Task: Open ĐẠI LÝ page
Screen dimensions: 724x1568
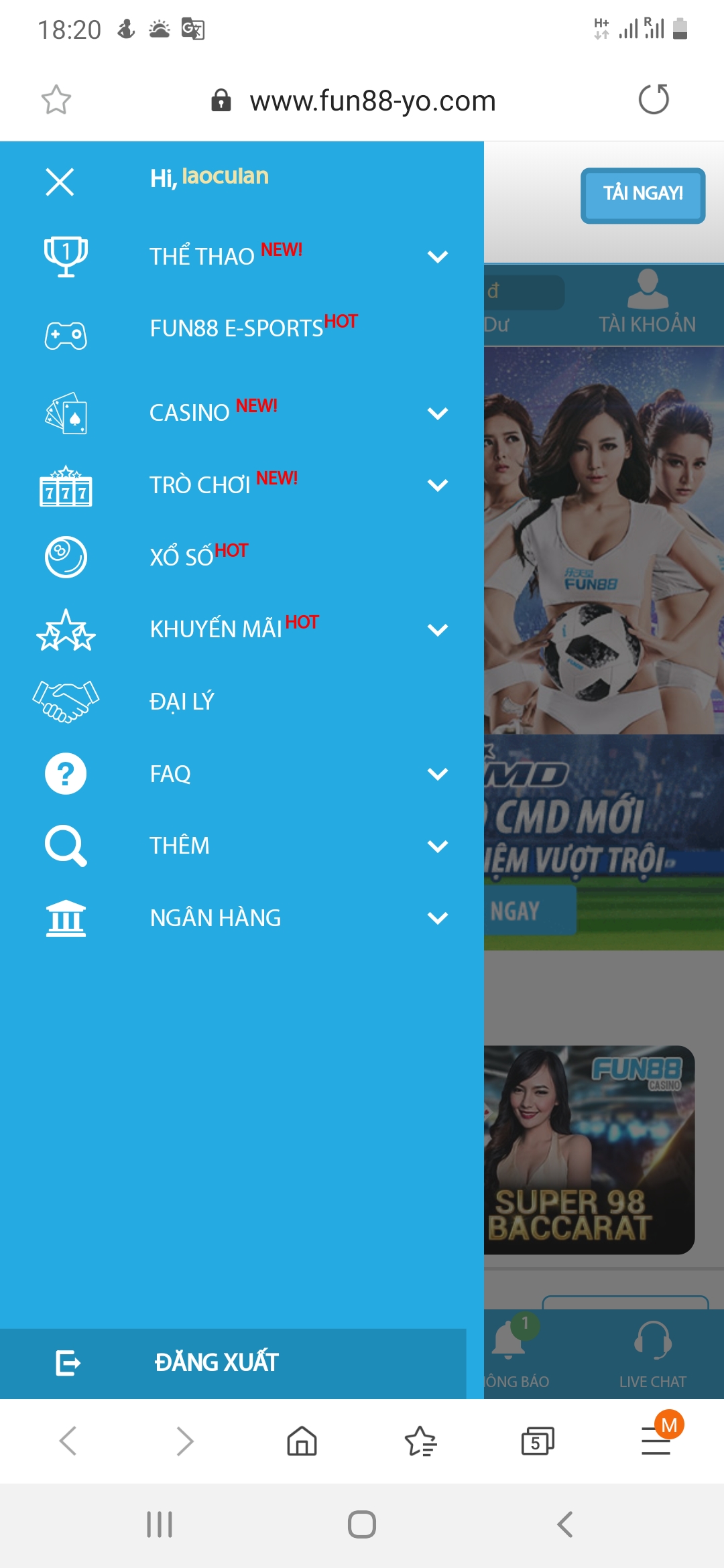Action: pyautogui.click(x=242, y=702)
